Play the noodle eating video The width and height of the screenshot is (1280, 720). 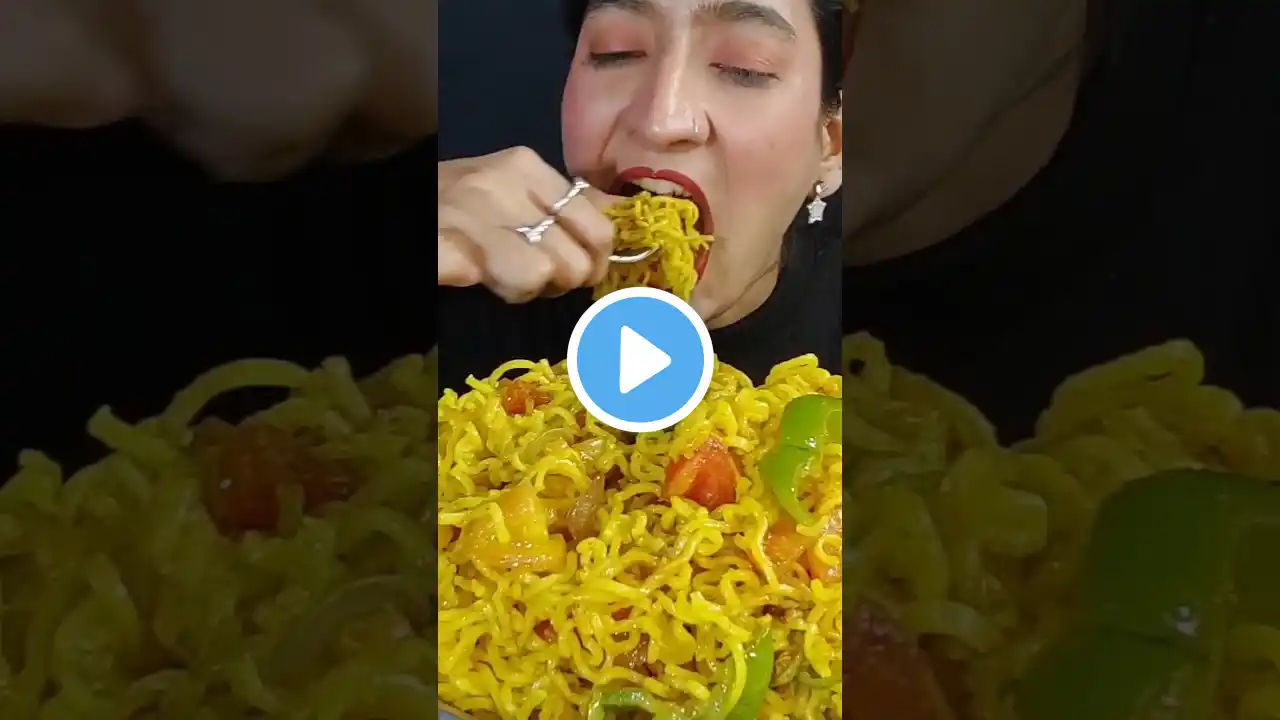point(640,360)
